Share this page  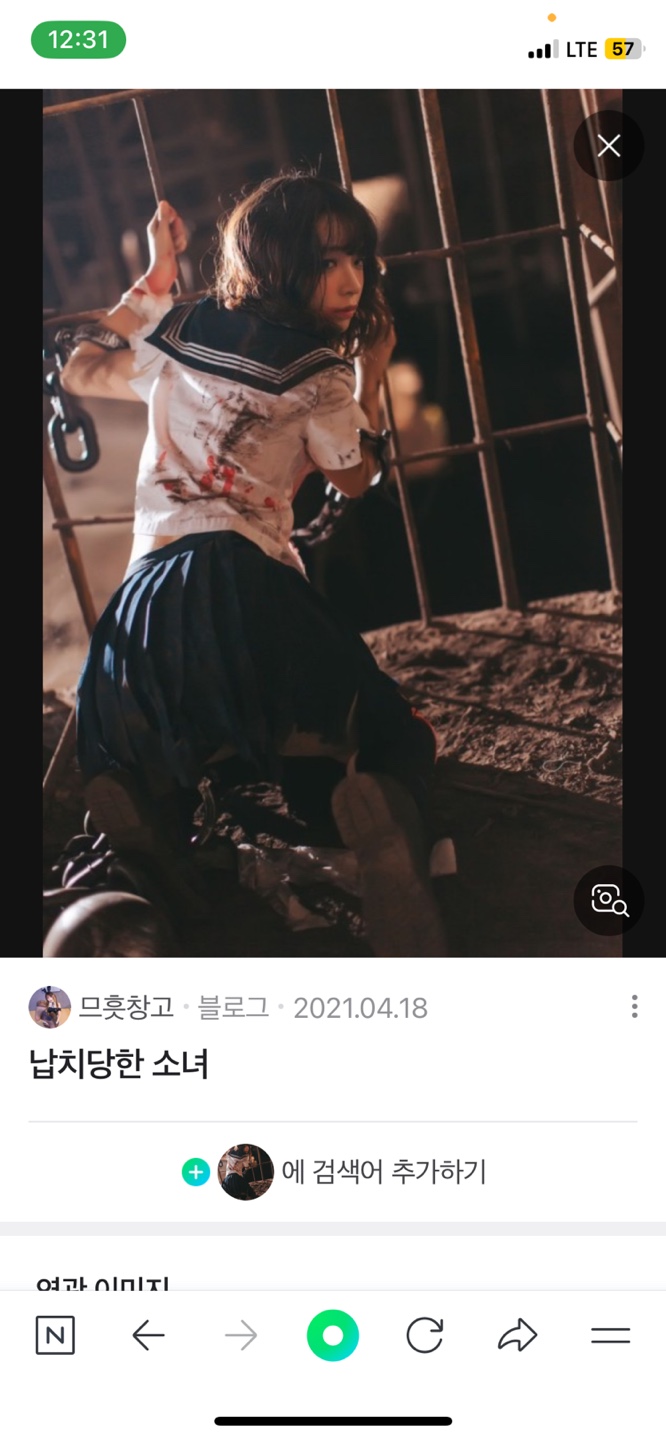click(x=517, y=1335)
